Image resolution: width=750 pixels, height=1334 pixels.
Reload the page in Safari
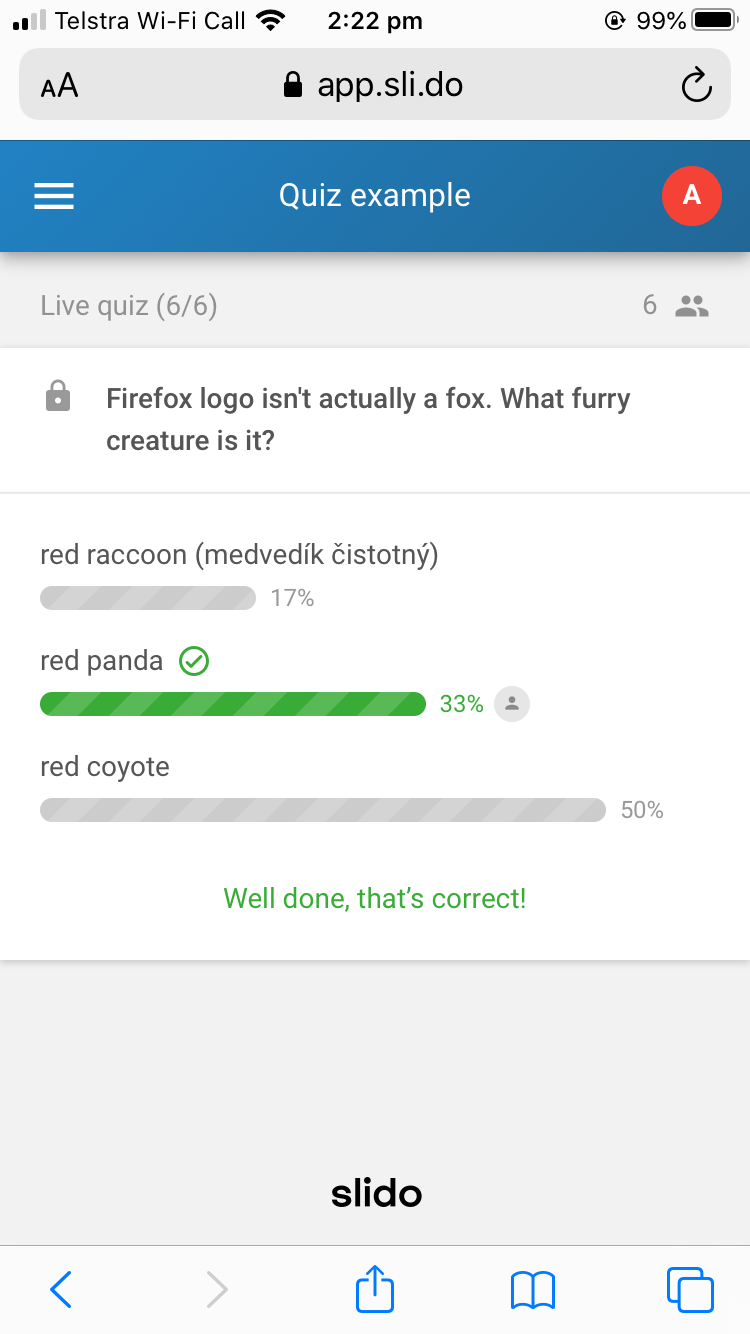[x=696, y=85]
